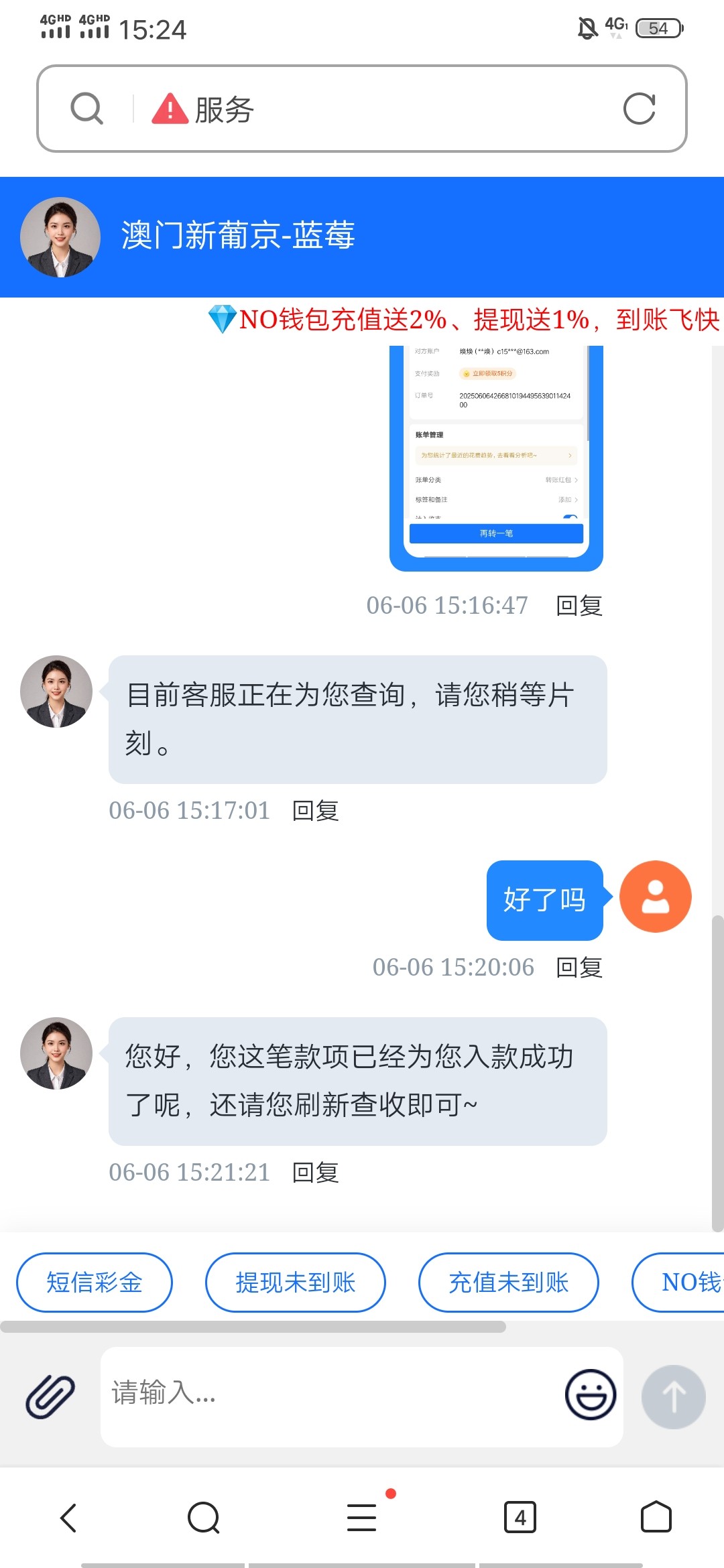The width and height of the screenshot is (724, 1568).
Task: Go to the browser home page
Action: coord(656,1518)
